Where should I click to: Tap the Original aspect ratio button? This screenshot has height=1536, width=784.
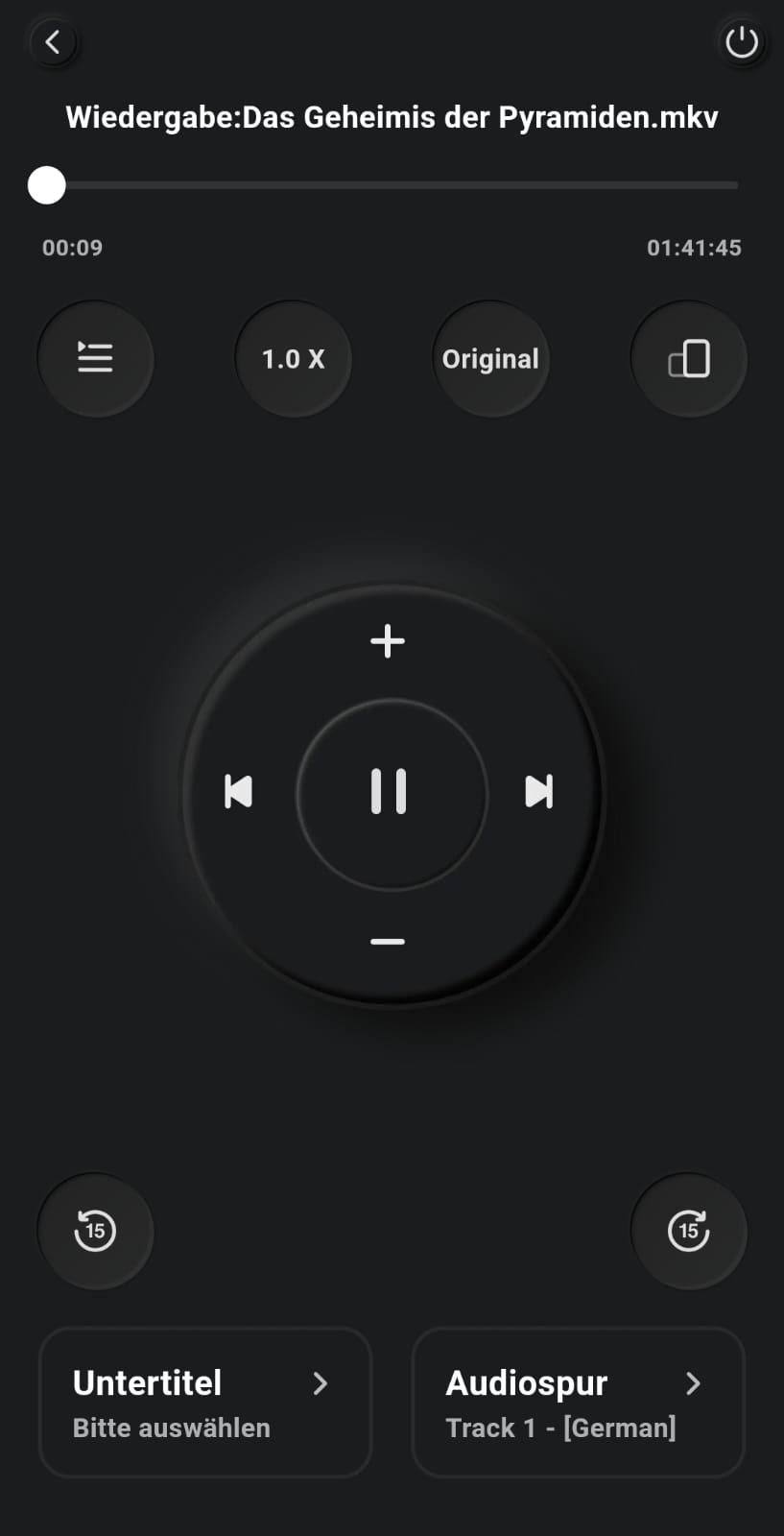pos(490,358)
